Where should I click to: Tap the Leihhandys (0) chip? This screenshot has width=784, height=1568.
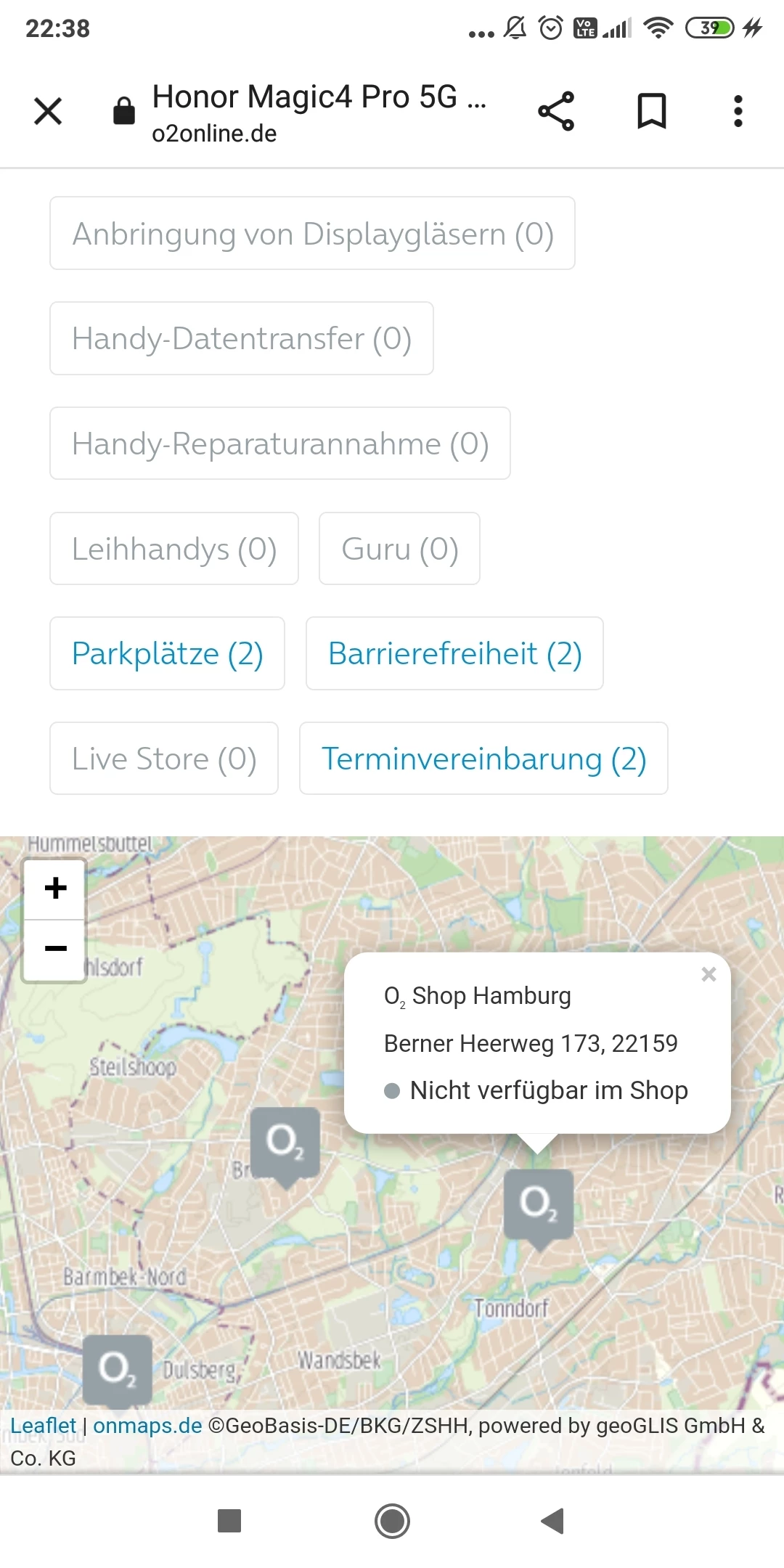point(174,549)
